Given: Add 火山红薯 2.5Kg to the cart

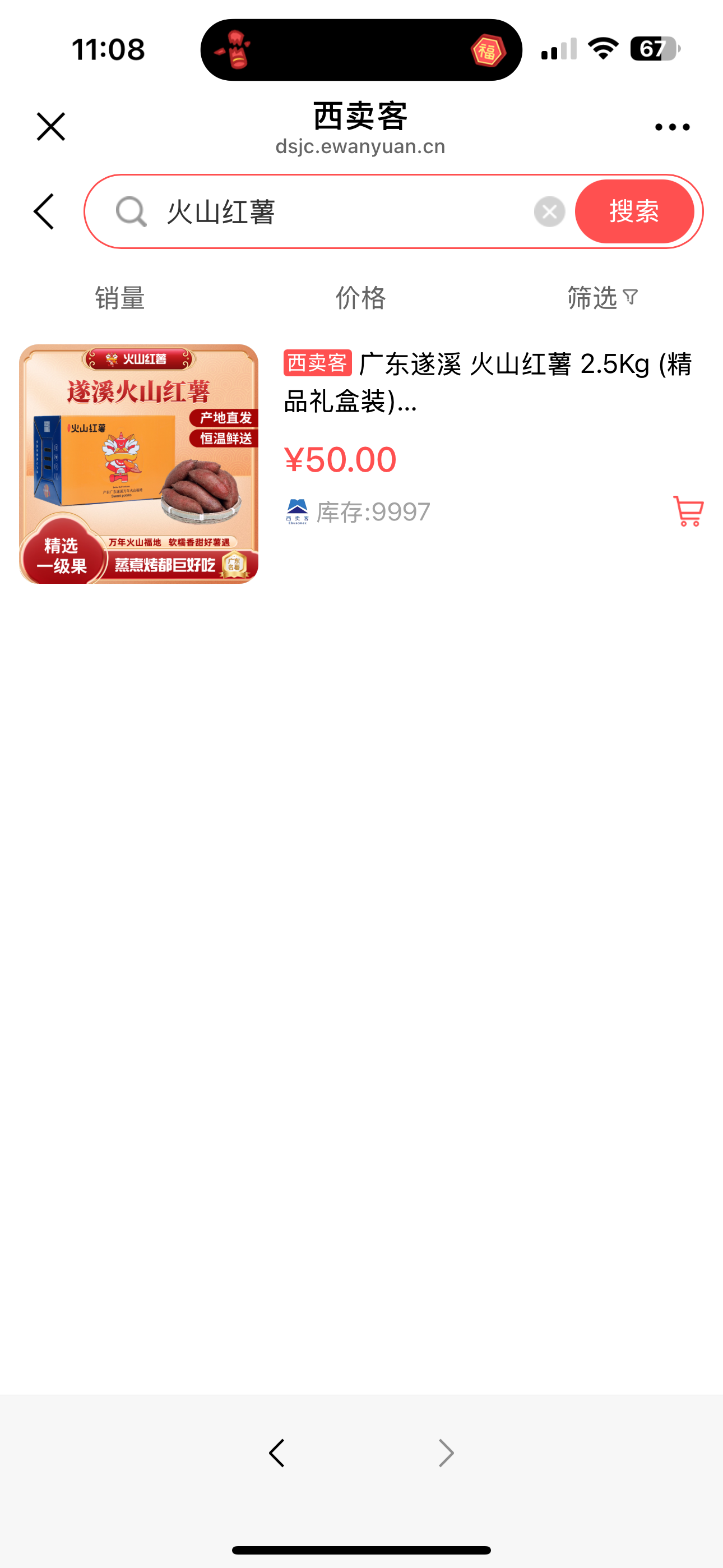Looking at the screenshot, I should point(688,511).
